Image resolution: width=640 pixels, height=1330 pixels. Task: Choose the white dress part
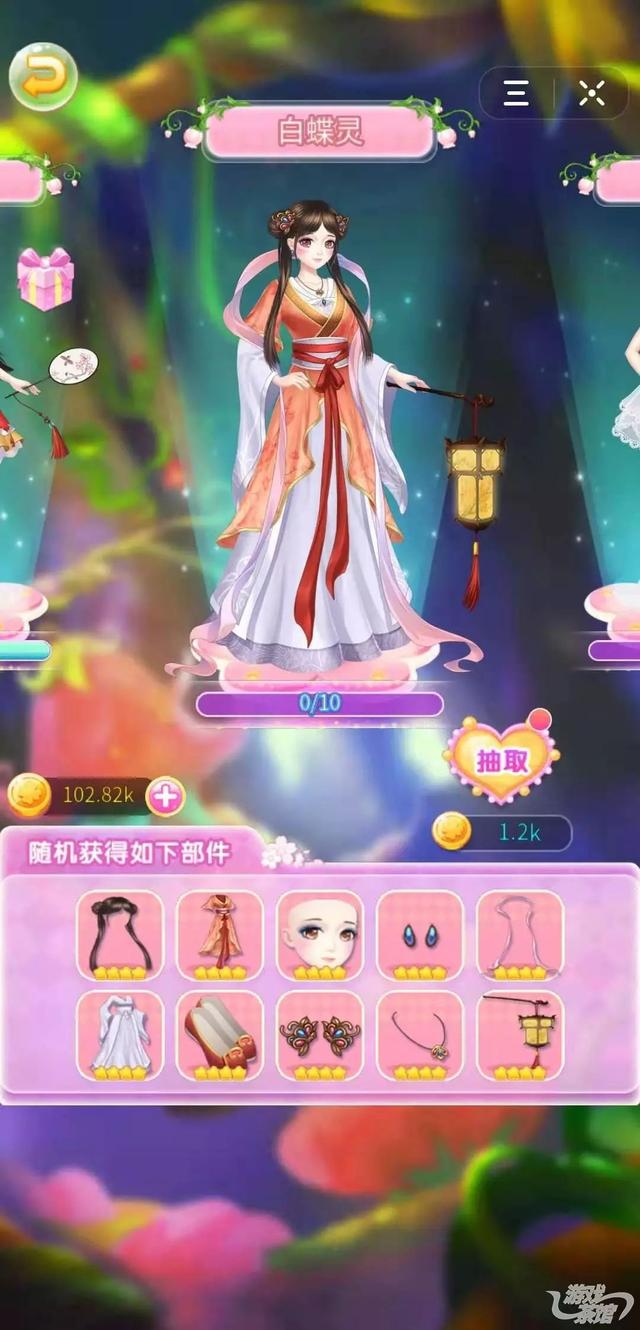point(120,1035)
